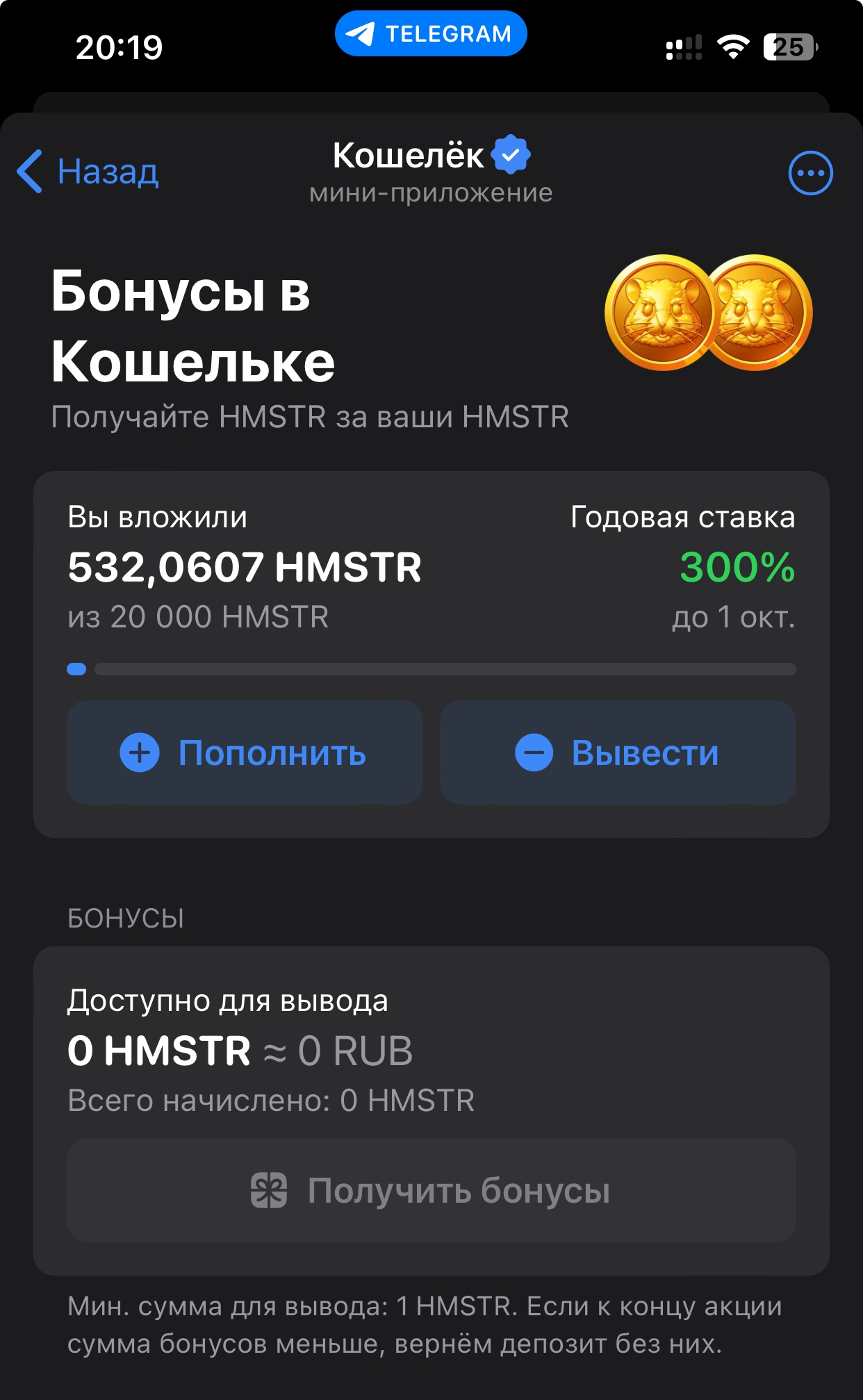863x1400 pixels.
Task: Tap Пополнить to add HMSTR
Action: (x=245, y=752)
